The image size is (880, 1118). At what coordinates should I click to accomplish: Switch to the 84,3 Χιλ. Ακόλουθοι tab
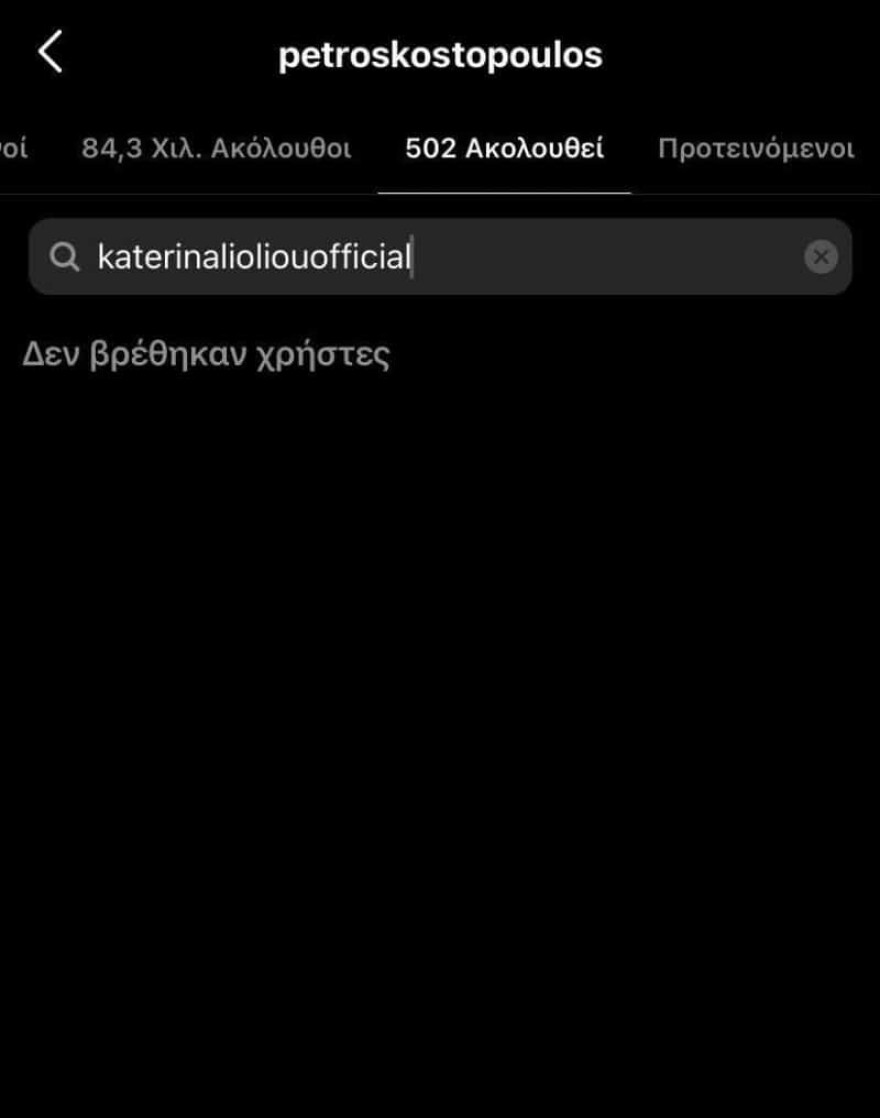(216, 150)
